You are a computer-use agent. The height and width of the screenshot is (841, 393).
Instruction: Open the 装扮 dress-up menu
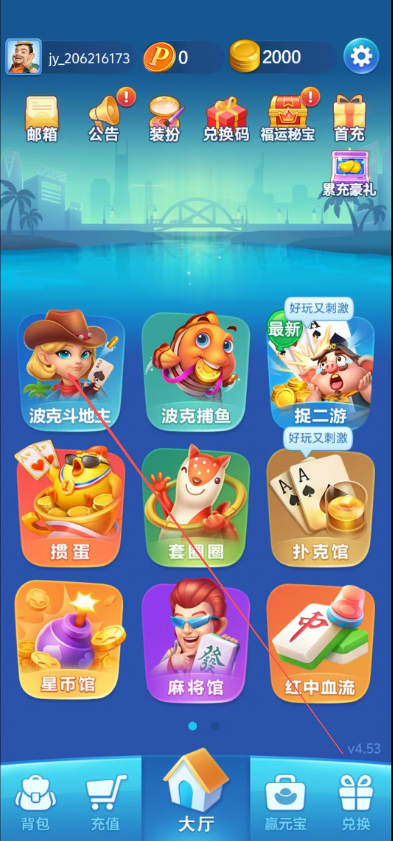pos(165,119)
